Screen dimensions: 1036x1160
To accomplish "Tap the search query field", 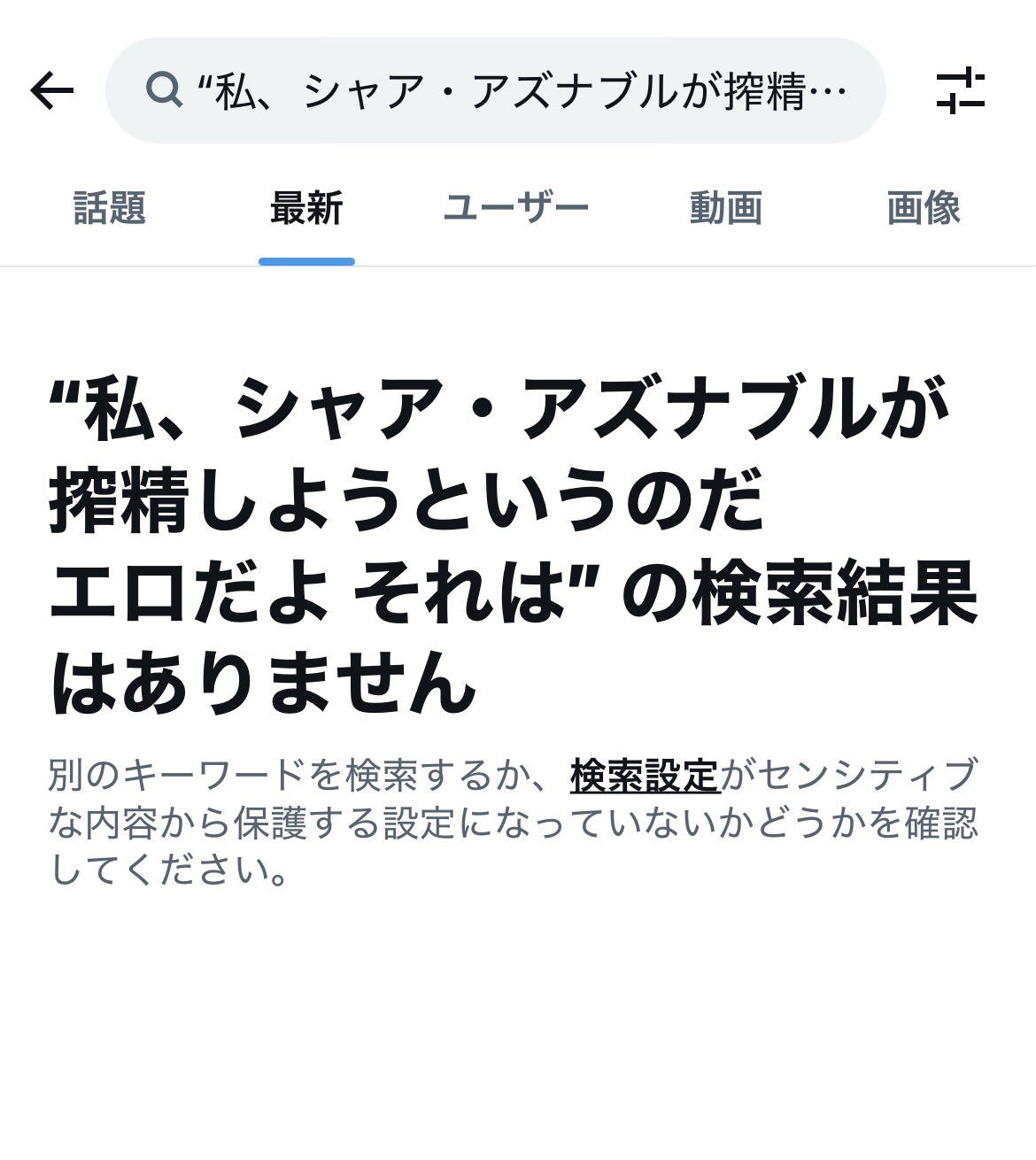I will [x=496, y=90].
